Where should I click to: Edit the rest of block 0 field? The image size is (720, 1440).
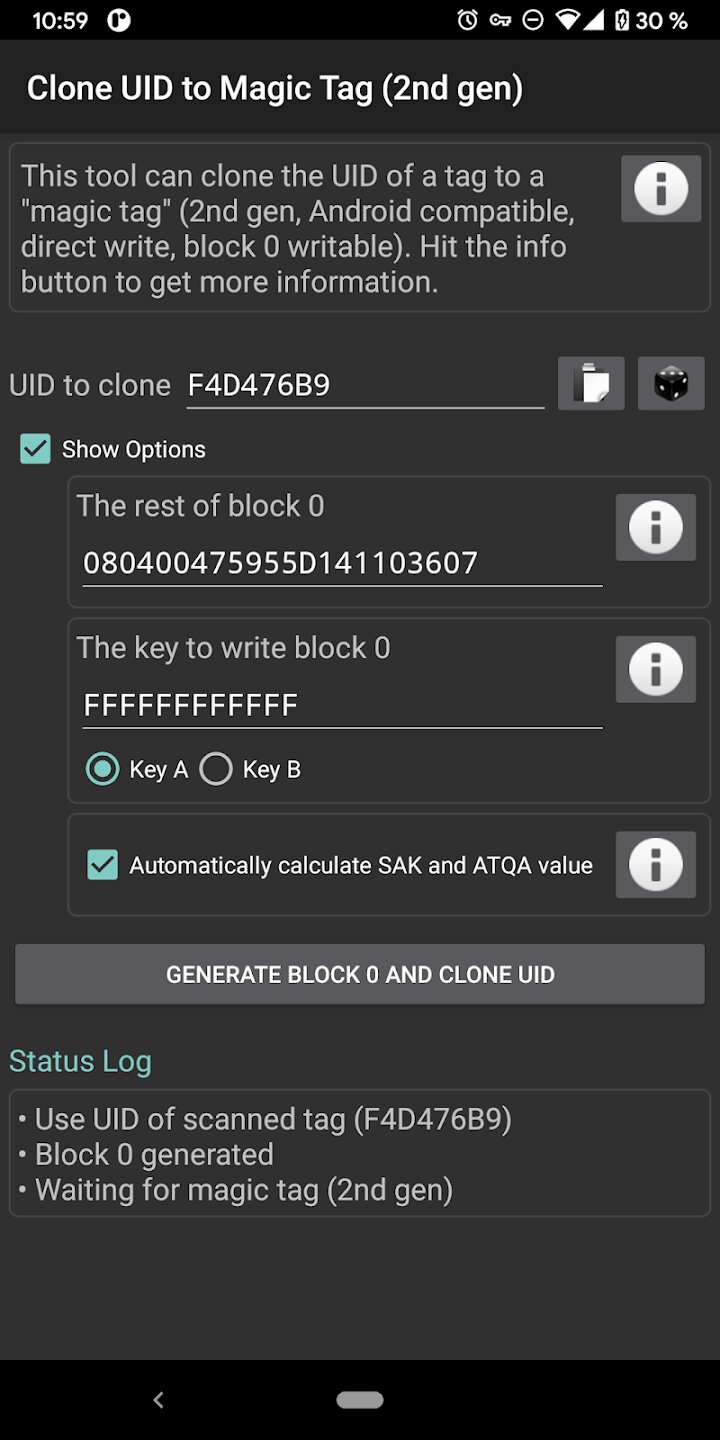342,563
